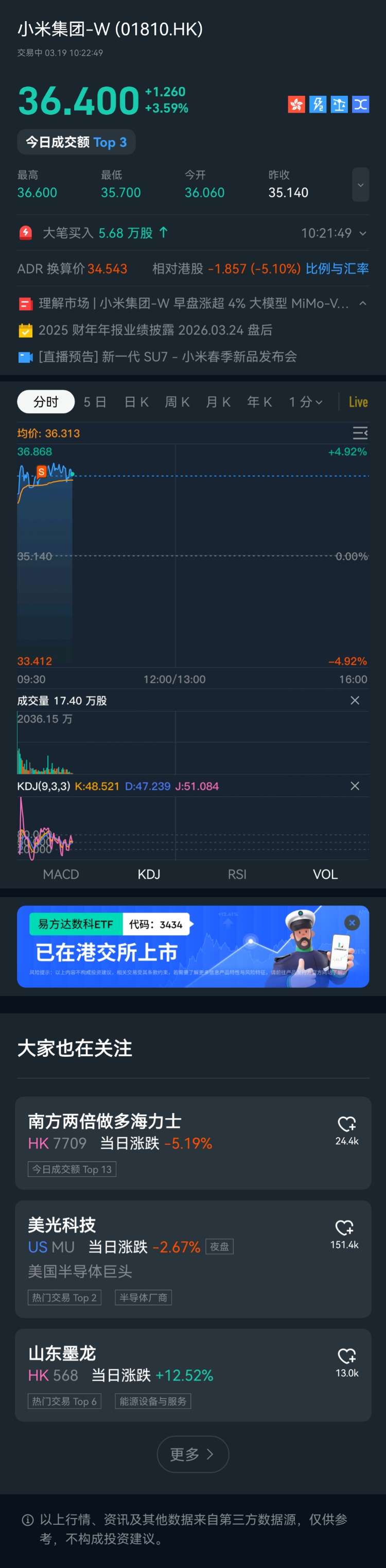
Task: Close the KDJ indicator panel
Action: pos(355,786)
